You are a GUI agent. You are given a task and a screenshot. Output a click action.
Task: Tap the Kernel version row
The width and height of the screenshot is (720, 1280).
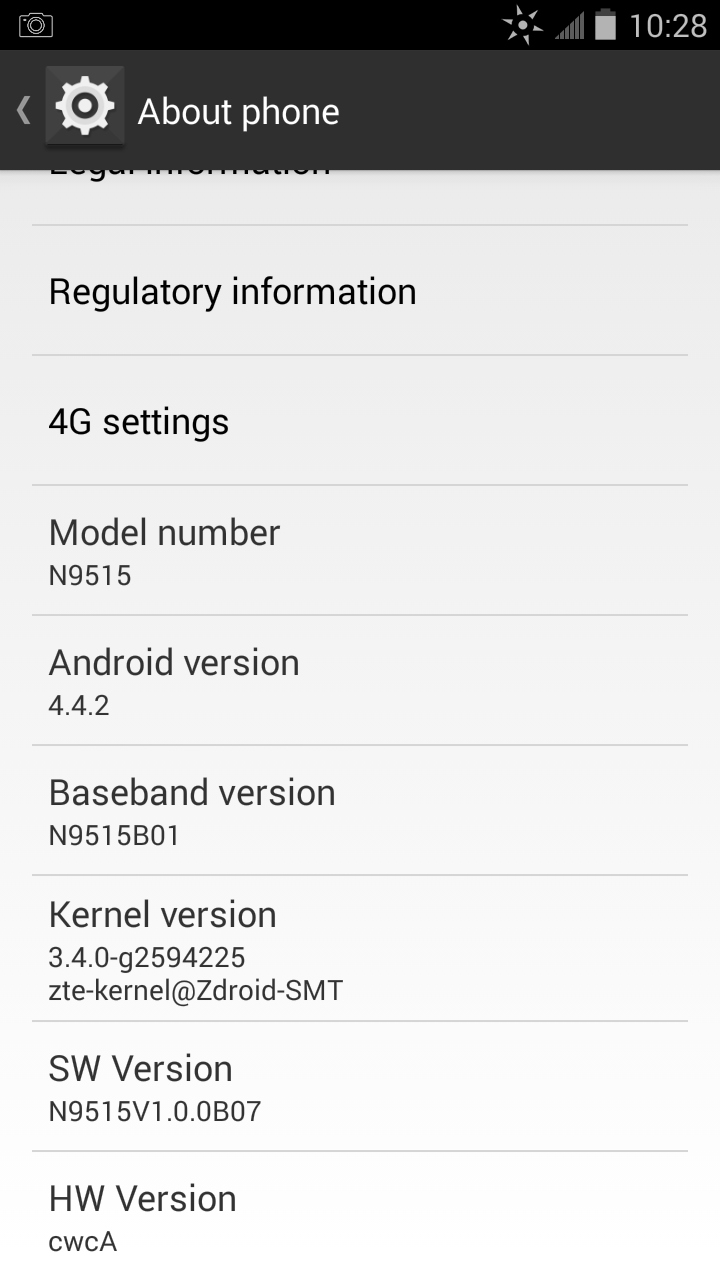coord(360,949)
